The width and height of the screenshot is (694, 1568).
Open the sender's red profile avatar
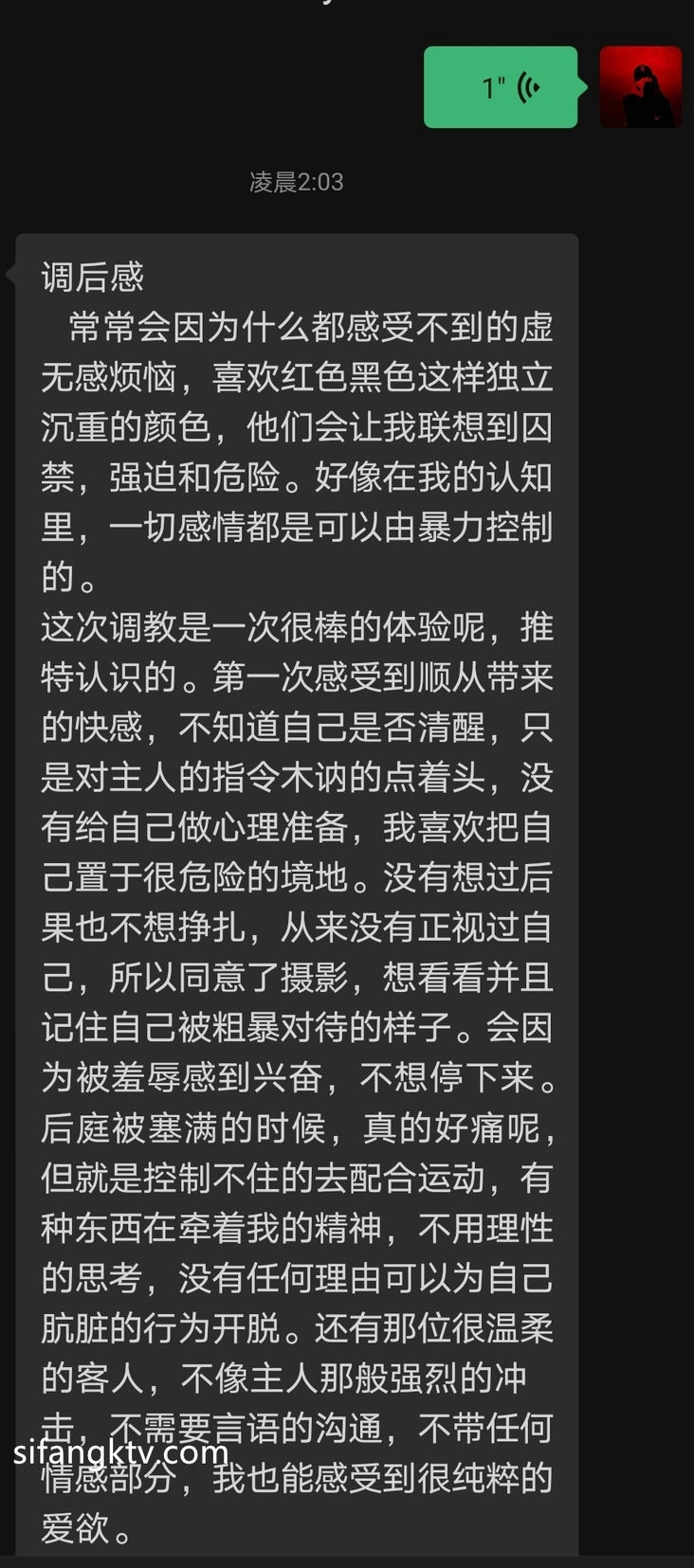pos(640,87)
